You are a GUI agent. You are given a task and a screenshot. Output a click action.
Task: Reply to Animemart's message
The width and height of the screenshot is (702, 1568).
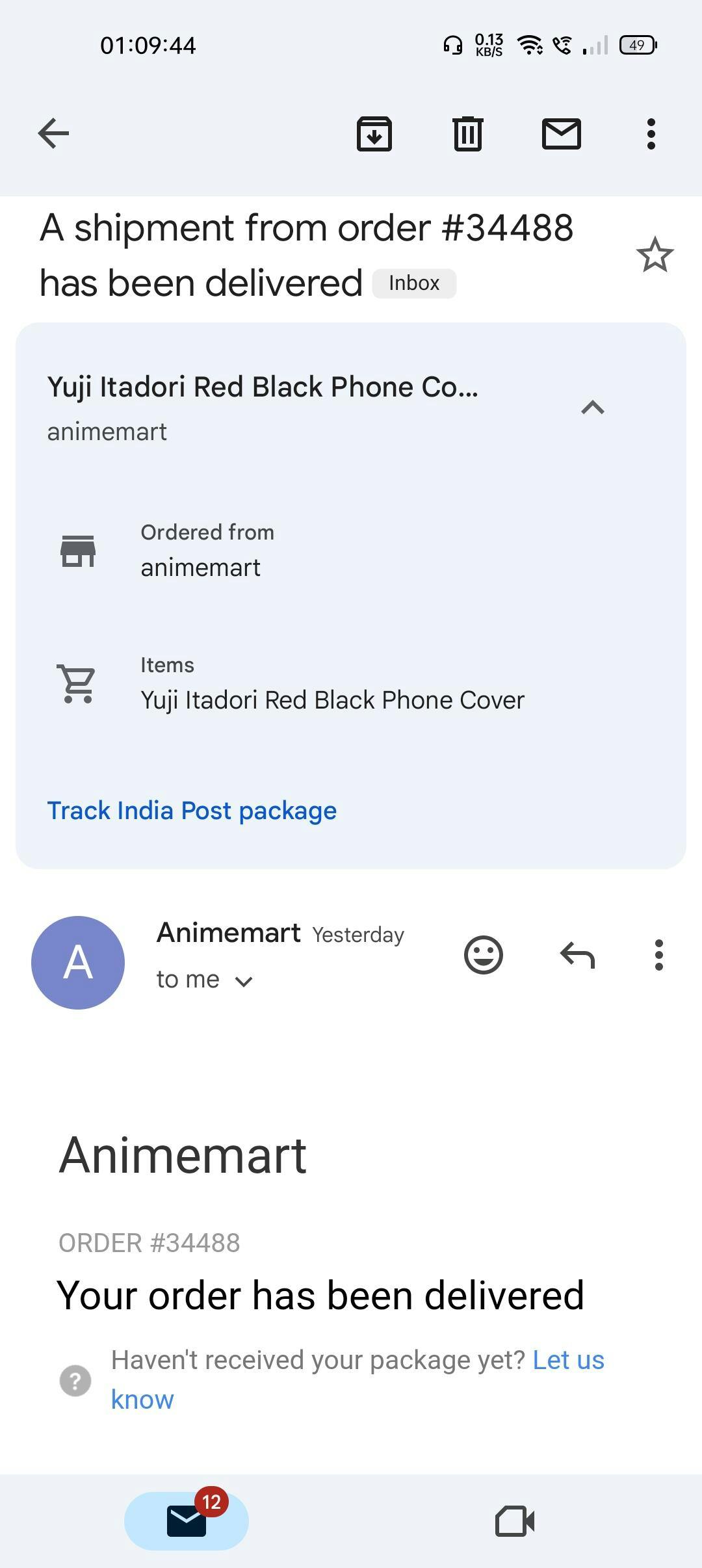coord(577,955)
